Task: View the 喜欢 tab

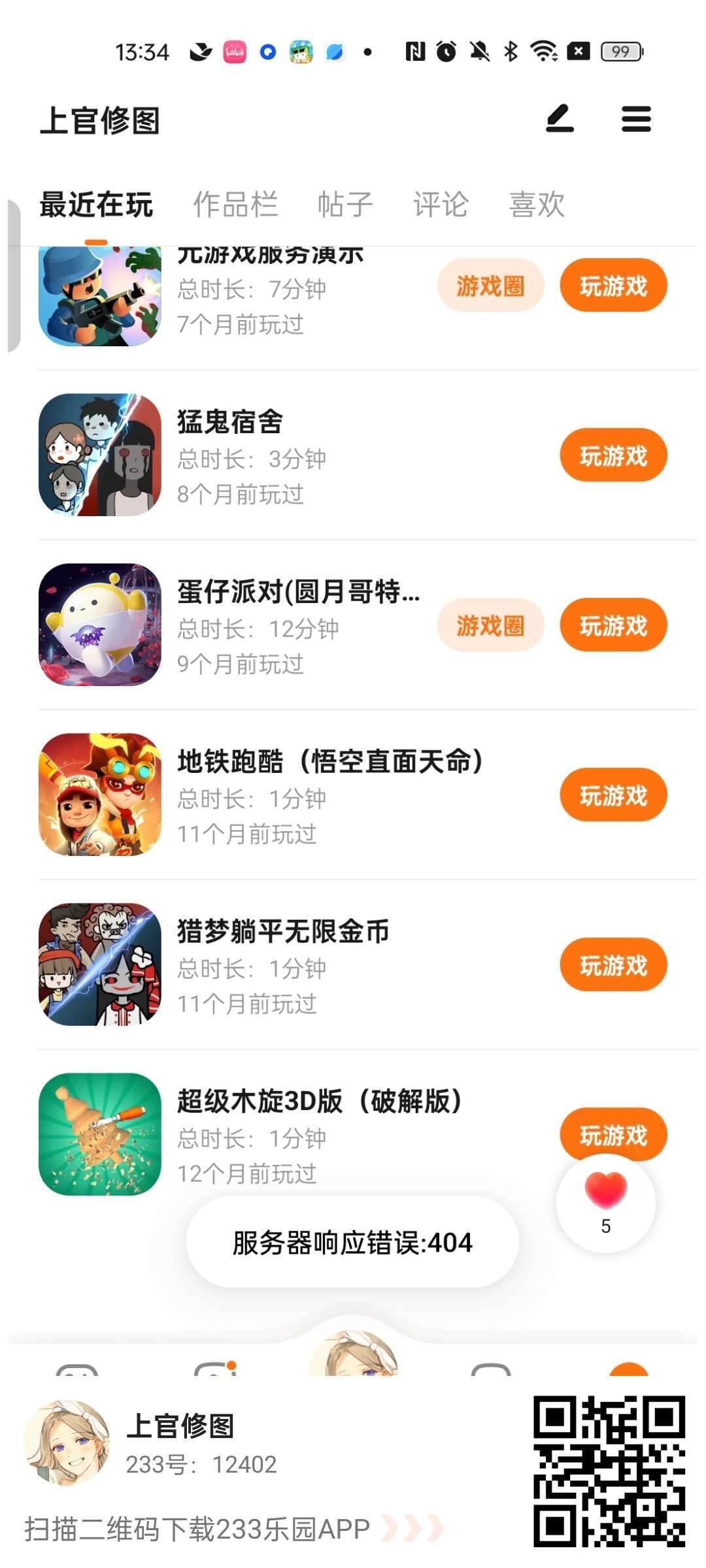Action: coord(537,204)
